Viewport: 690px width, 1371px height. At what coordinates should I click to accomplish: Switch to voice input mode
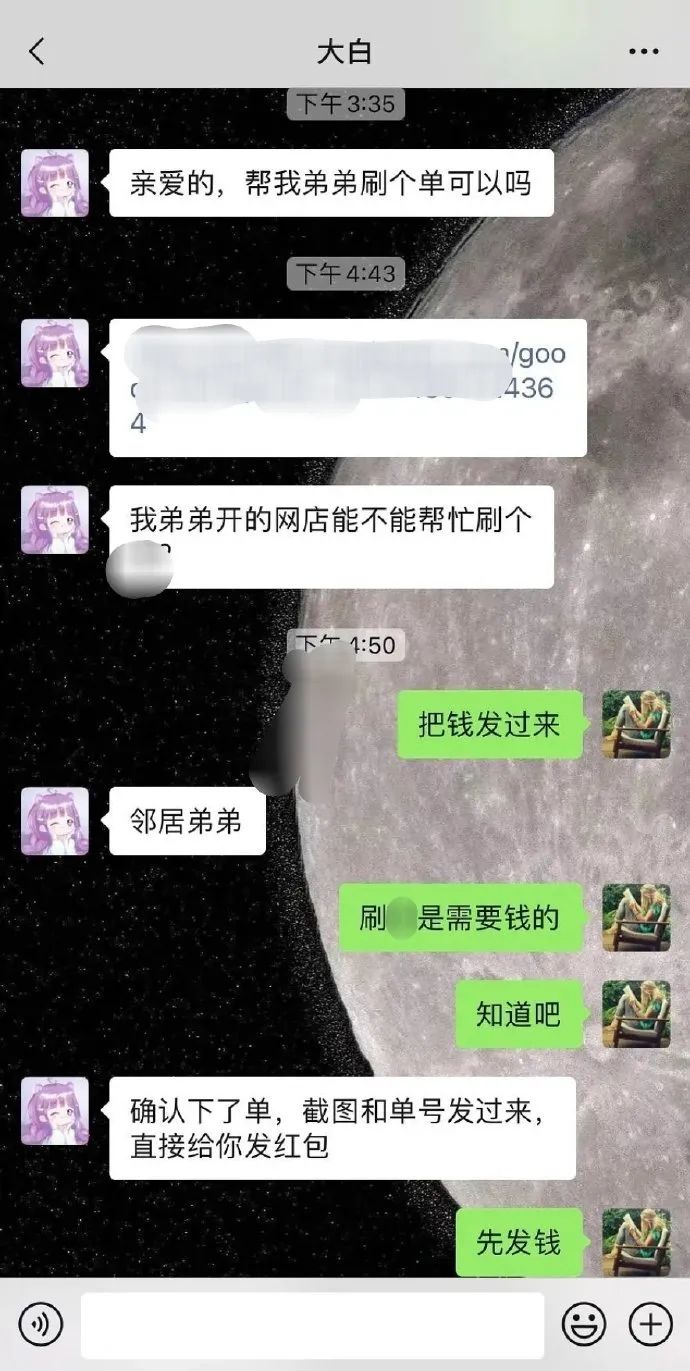pos(40,1325)
